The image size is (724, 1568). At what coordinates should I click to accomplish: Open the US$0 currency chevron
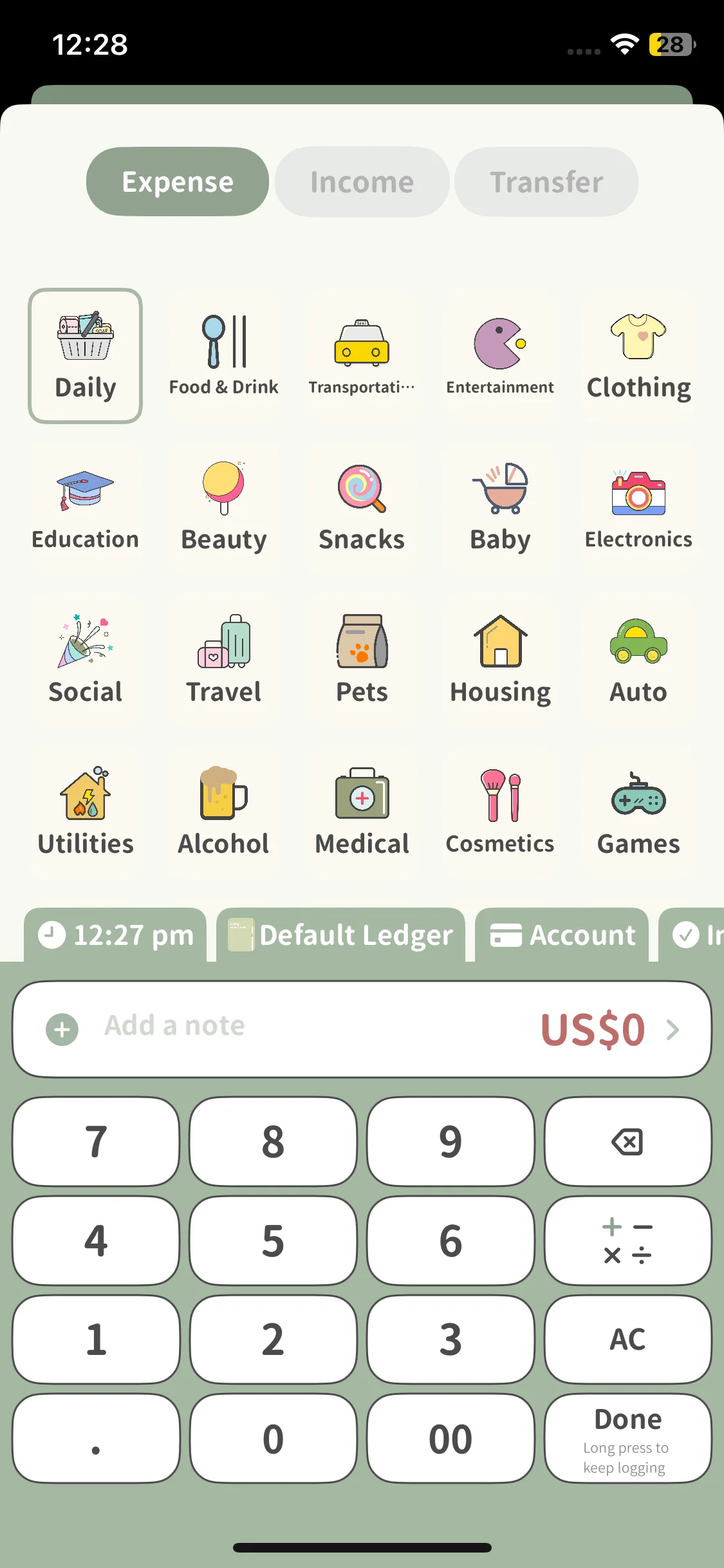coord(673,1029)
